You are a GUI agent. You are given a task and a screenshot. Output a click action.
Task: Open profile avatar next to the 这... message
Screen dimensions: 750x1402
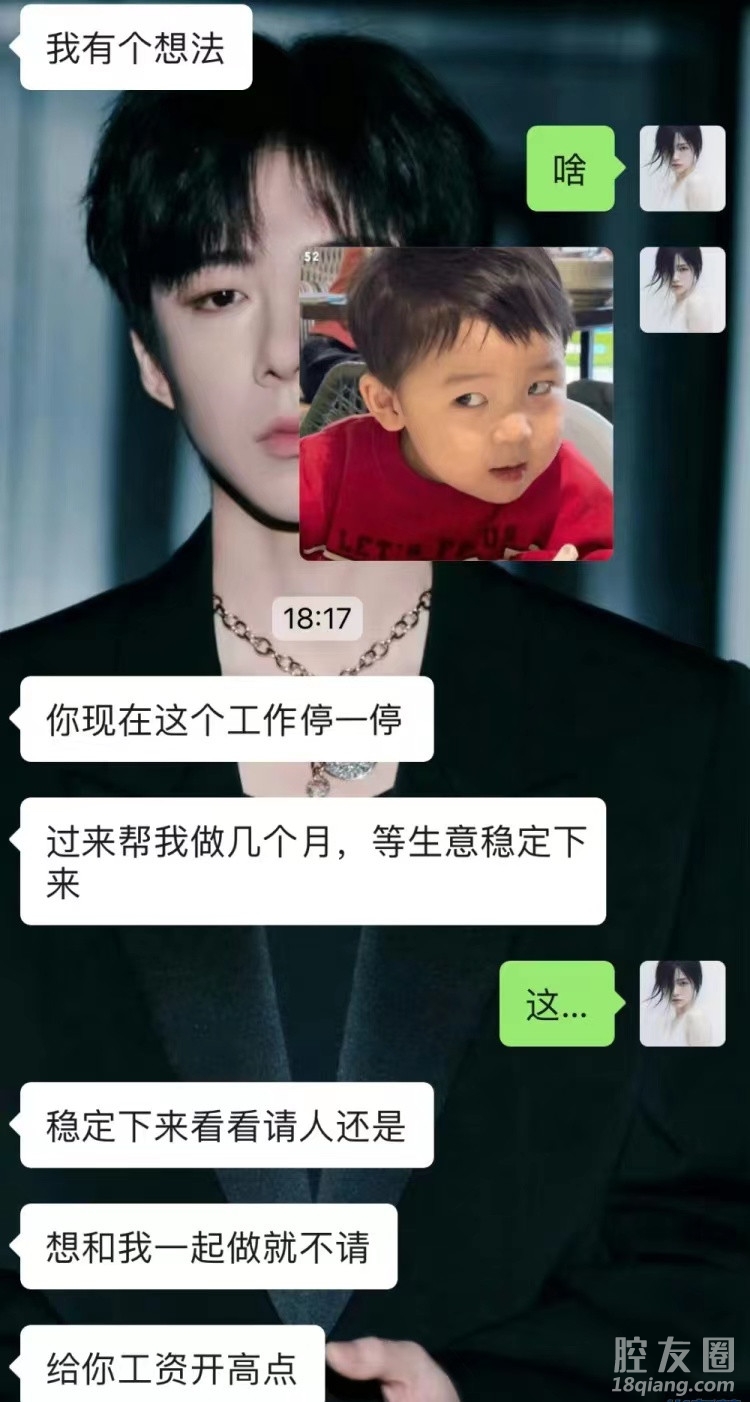(682, 1003)
